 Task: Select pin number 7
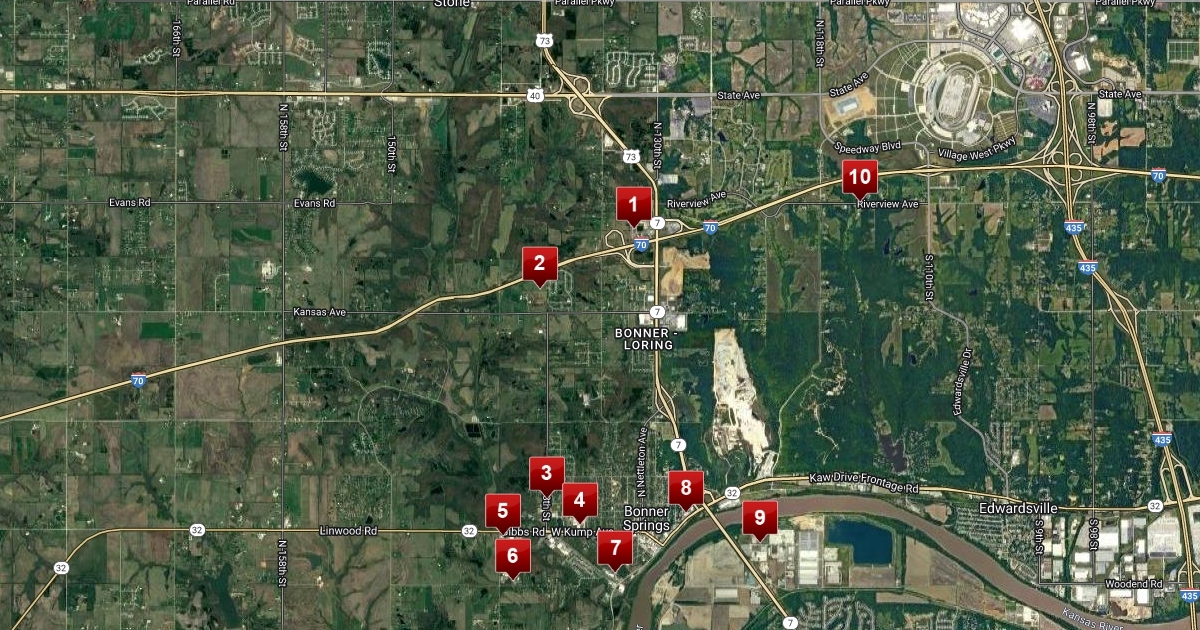click(615, 547)
